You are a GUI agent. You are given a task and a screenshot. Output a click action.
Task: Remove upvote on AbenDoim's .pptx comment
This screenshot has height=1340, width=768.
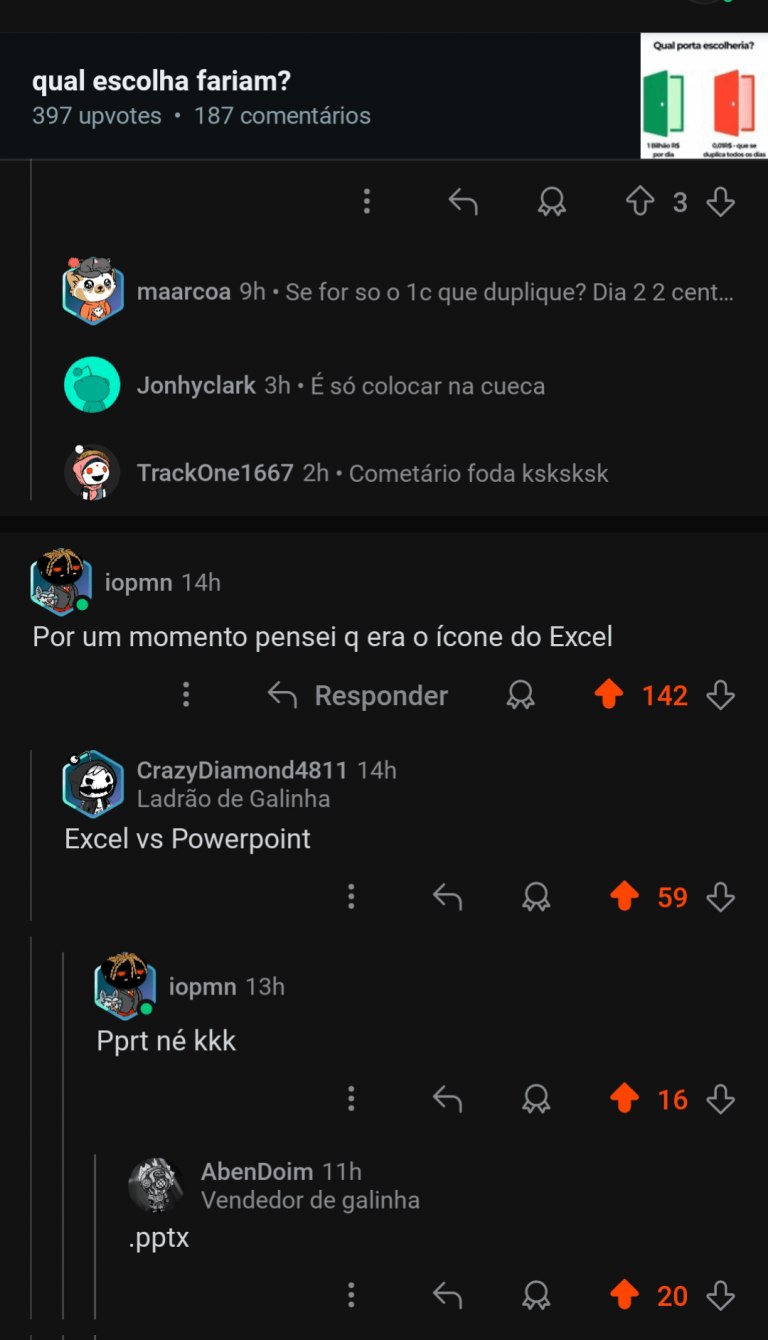(624, 1296)
